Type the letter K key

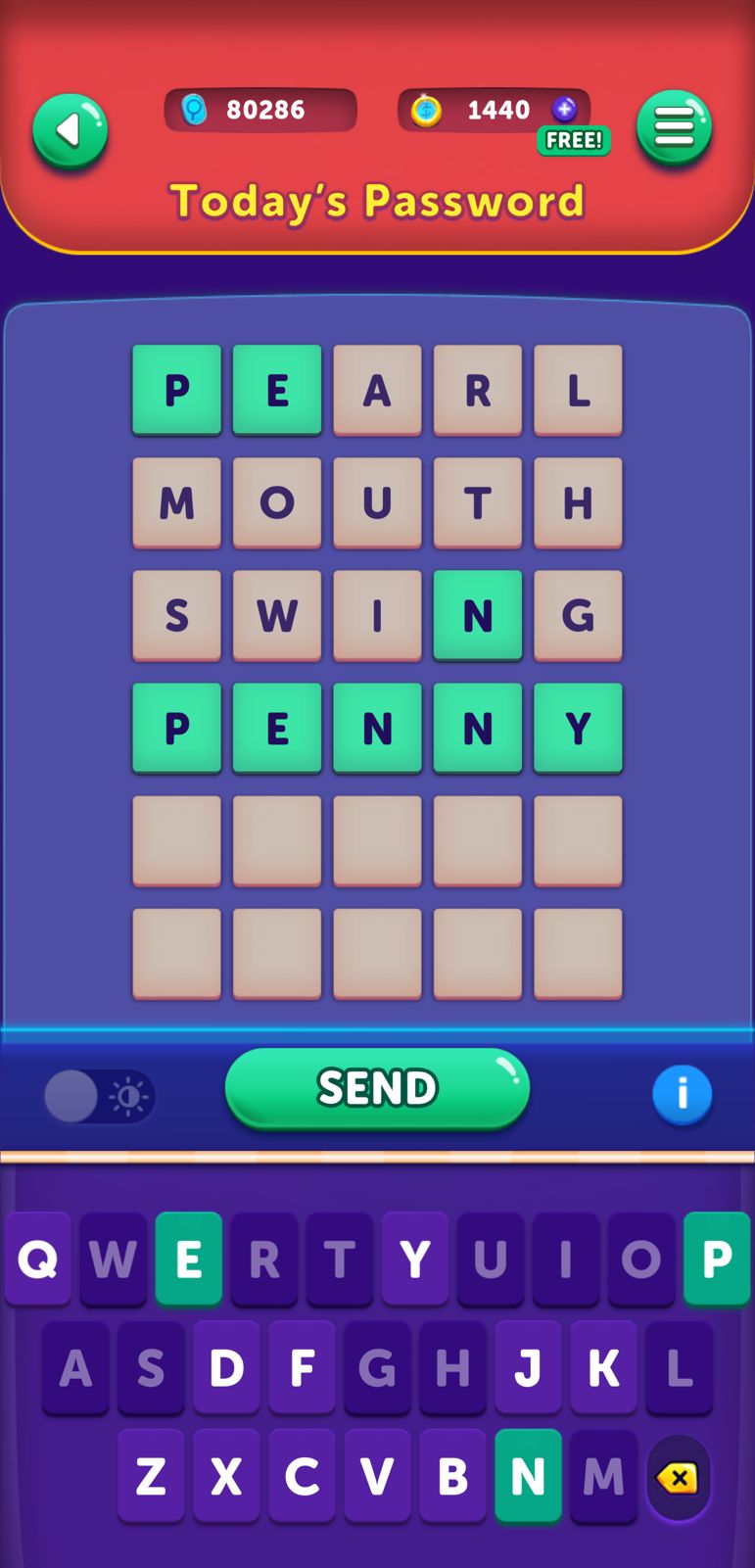click(603, 1368)
